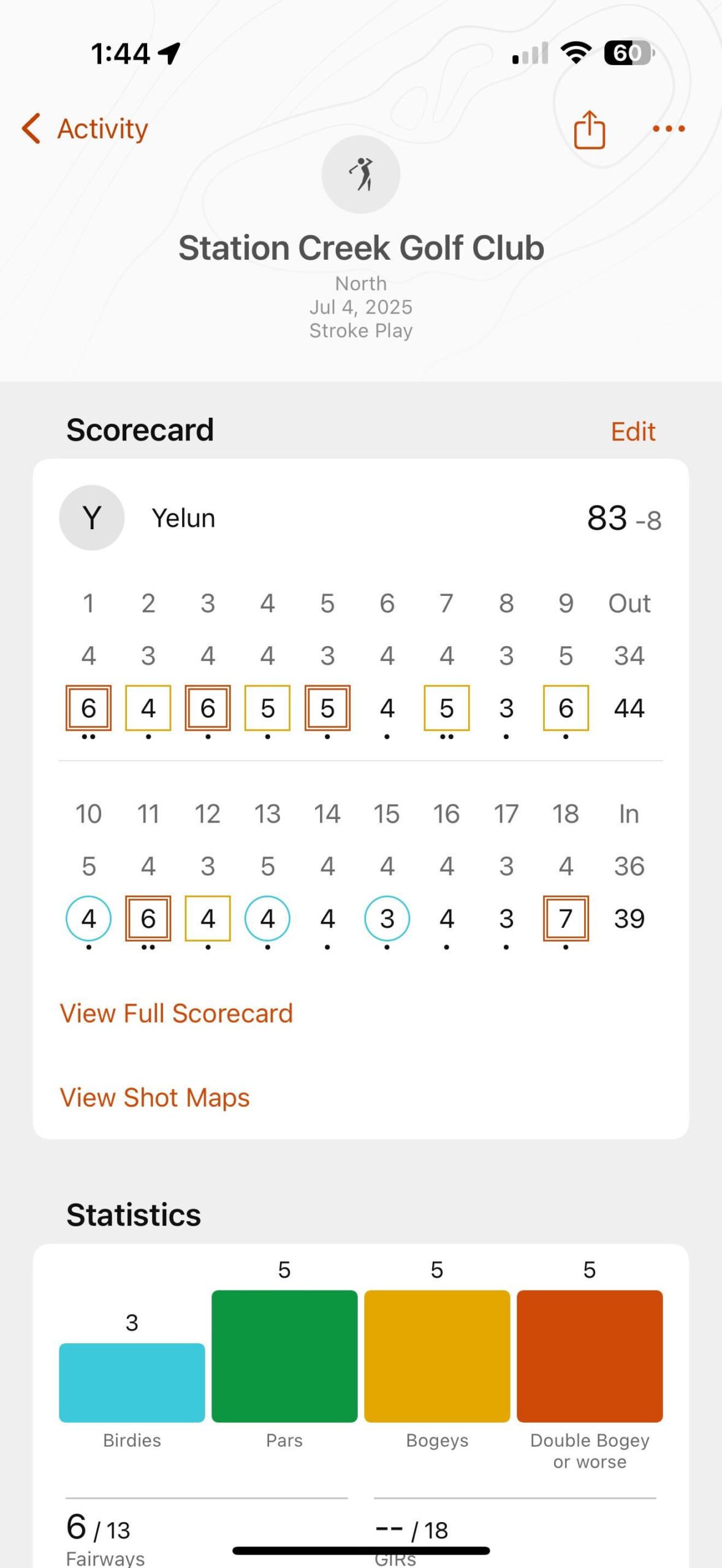Open View Full Scorecard

[177, 1013]
